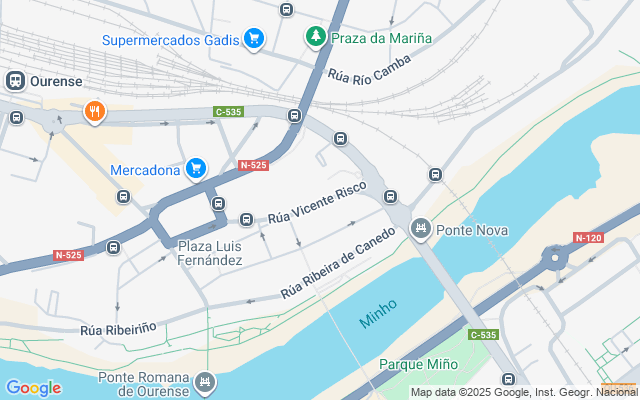Tap the Ponte Romana de Ourense pin
The width and height of the screenshot is (640, 400).
(205, 382)
